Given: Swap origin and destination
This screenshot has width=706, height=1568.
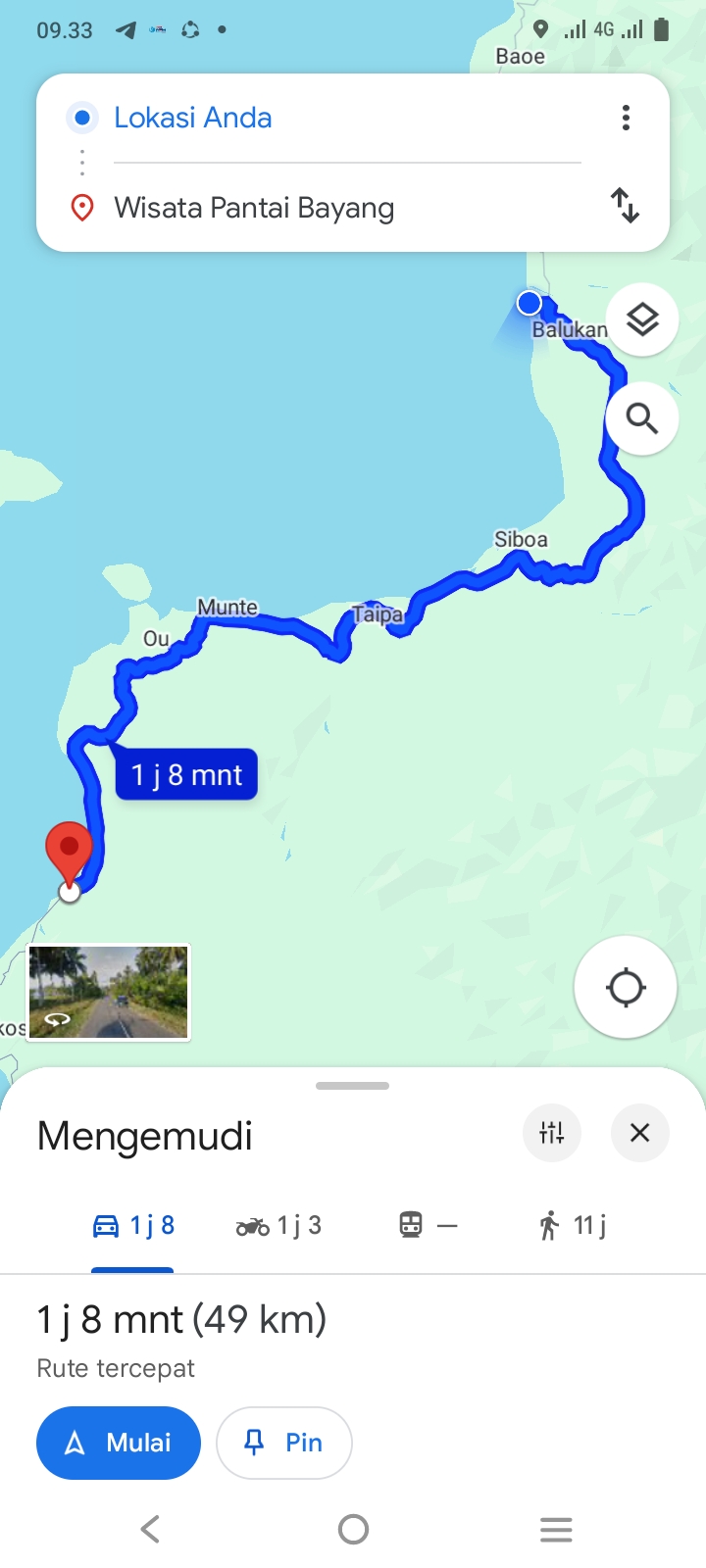Looking at the screenshot, I should [625, 206].
